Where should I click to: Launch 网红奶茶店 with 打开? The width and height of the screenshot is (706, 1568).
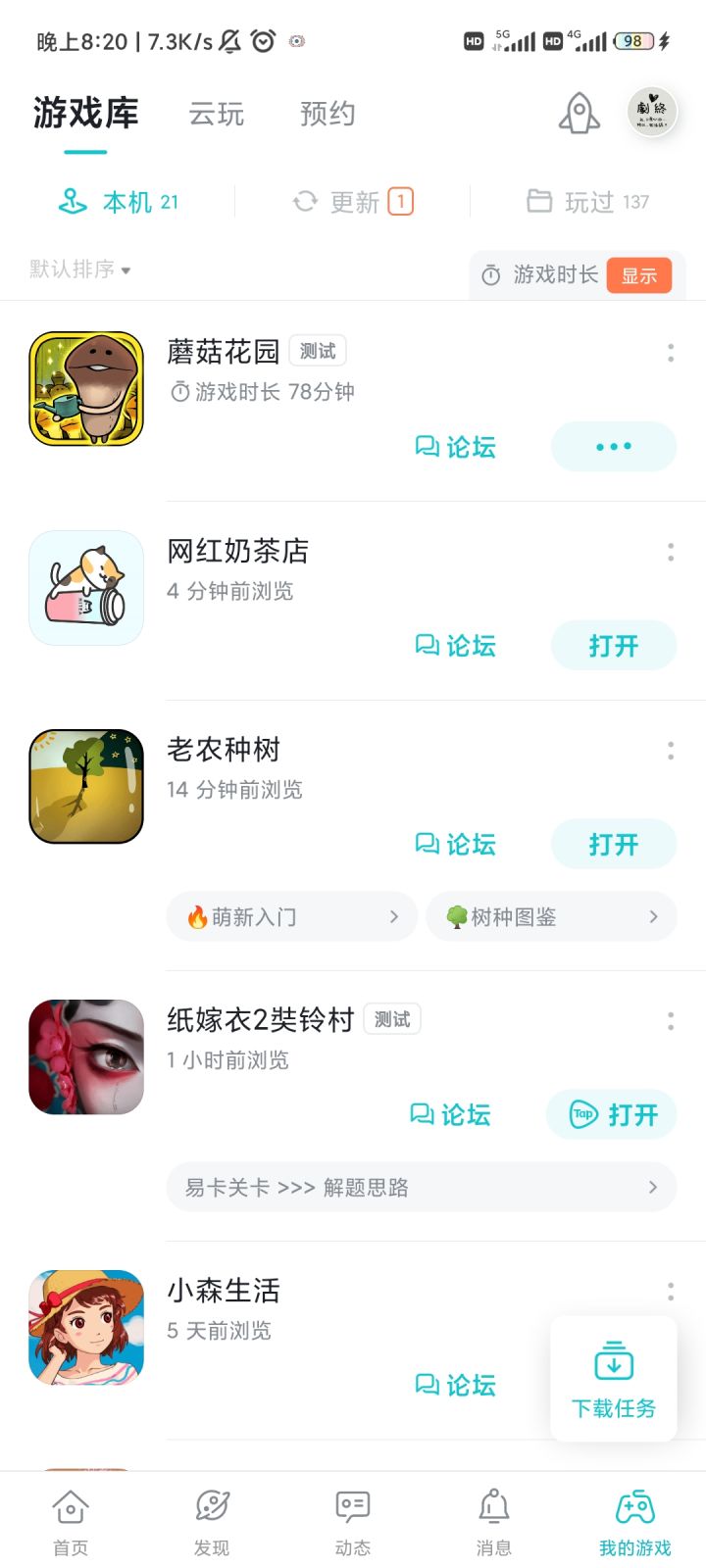pos(614,646)
